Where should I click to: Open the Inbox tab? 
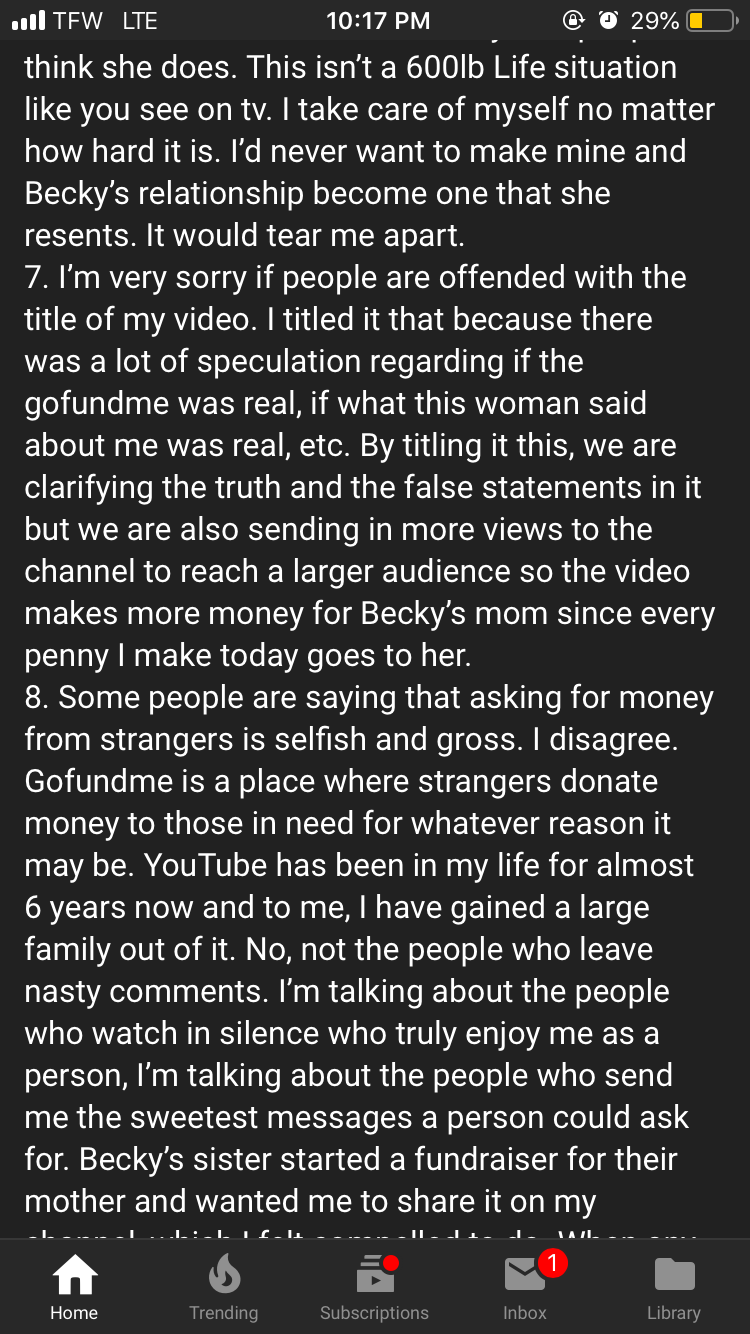[525, 1288]
